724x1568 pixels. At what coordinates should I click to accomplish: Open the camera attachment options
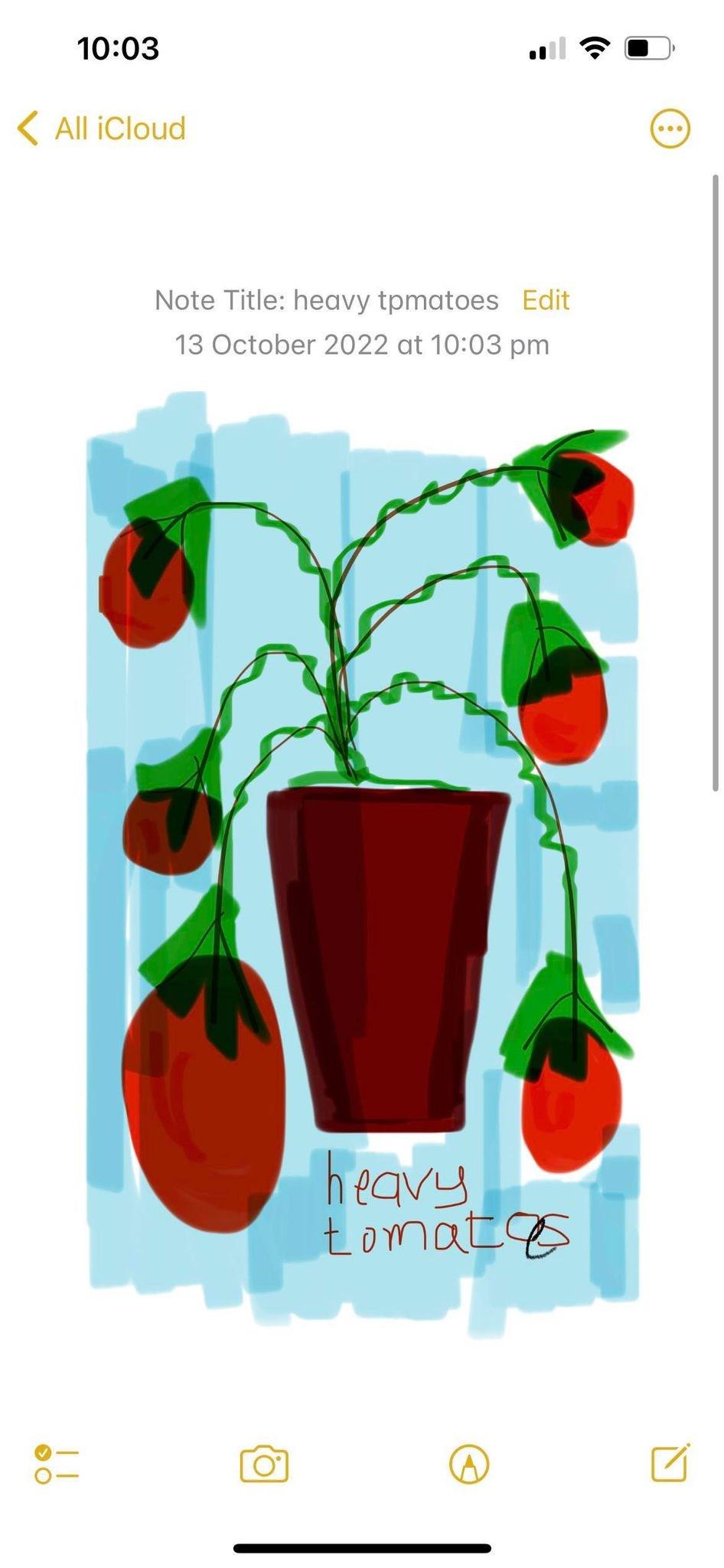pyautogui.click(x=264, y=1465)
